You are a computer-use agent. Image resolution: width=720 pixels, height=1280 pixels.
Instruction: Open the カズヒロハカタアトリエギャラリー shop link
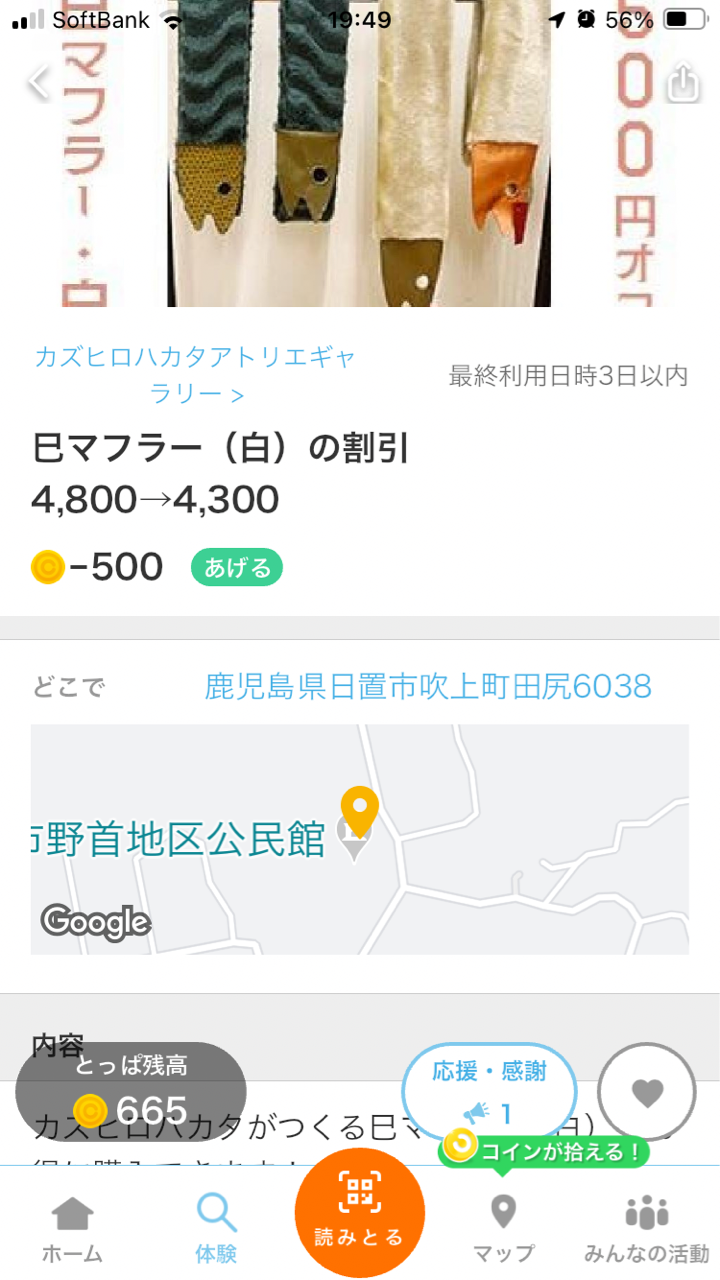pyautogui.click(x=197, y=375)
